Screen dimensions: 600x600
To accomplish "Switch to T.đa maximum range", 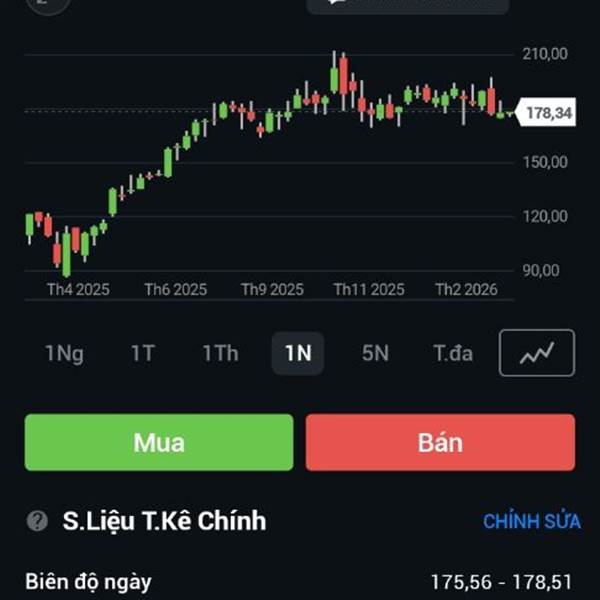I will coord(453,353).
